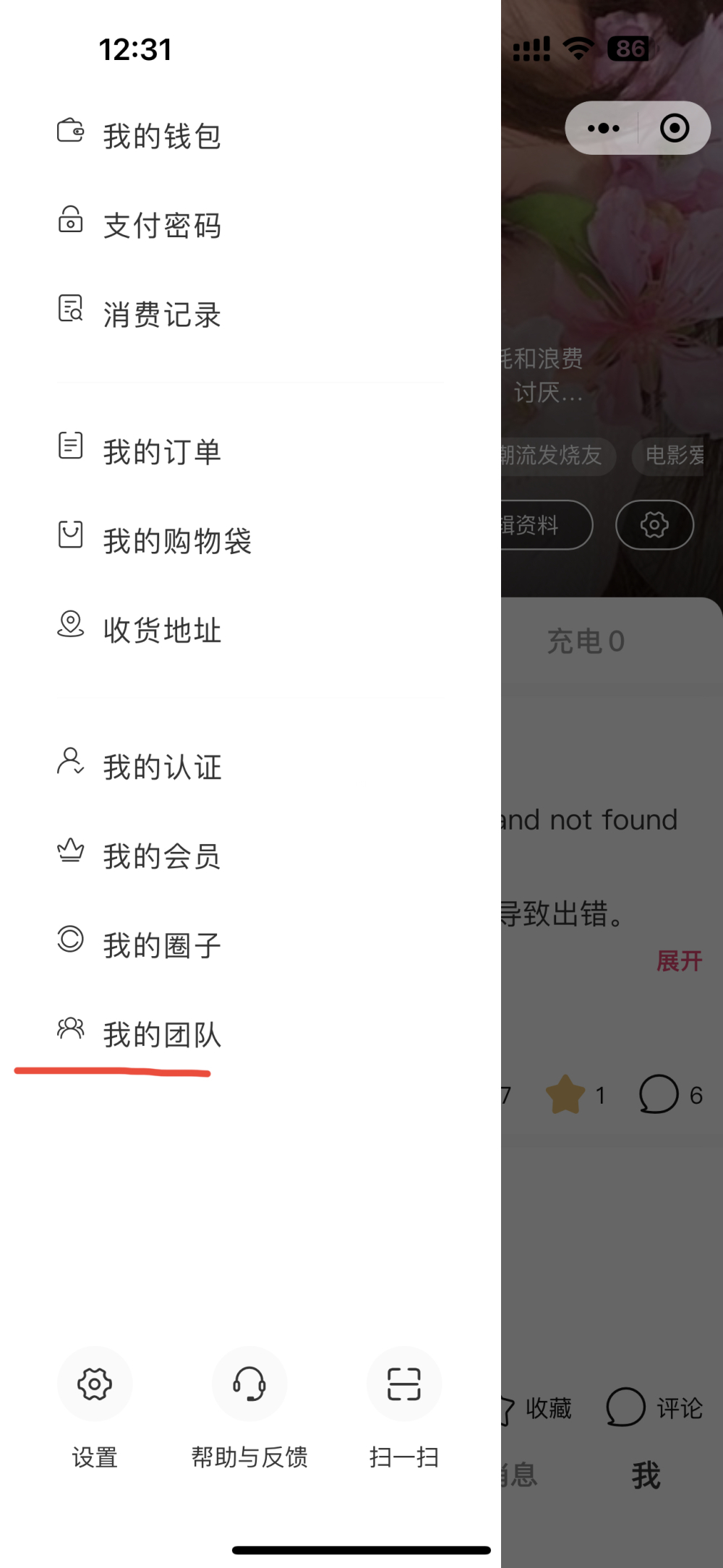This screenshot has height=1568, width=723.
Task: Open 我的购物袋 shopping bag
Action: coord(176,541)
